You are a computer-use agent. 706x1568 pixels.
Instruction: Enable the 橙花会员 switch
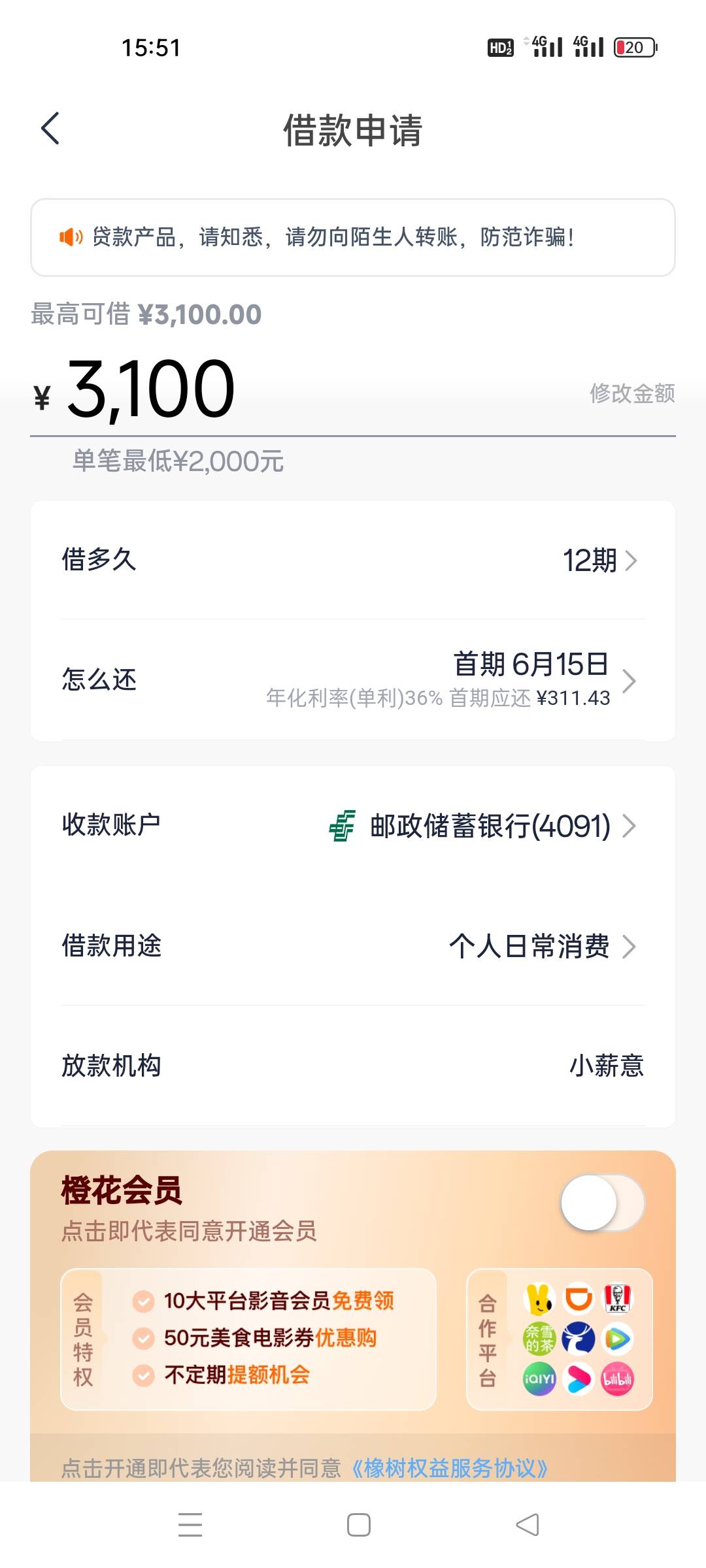click(x=603, y=1203)
